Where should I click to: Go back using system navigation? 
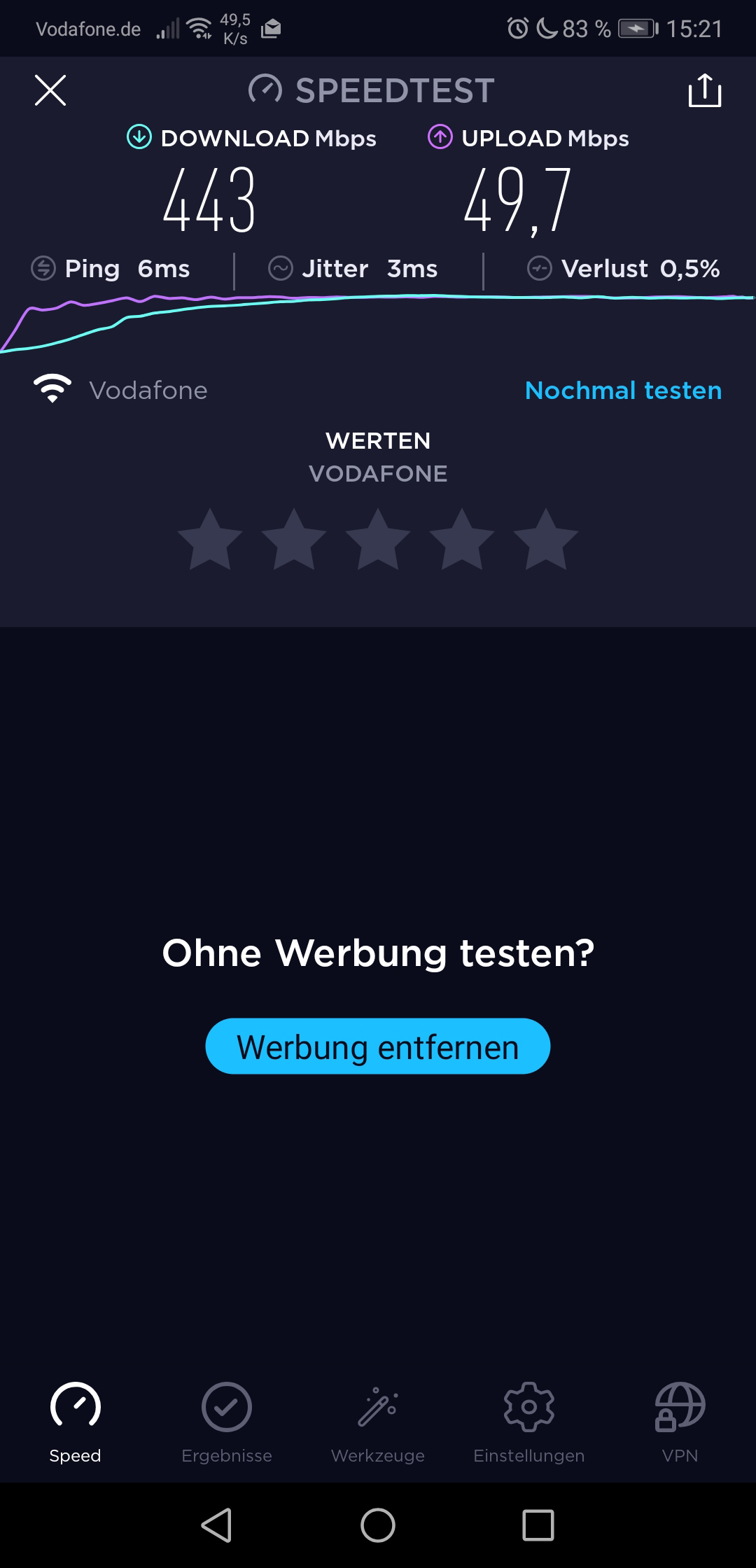217,1525
